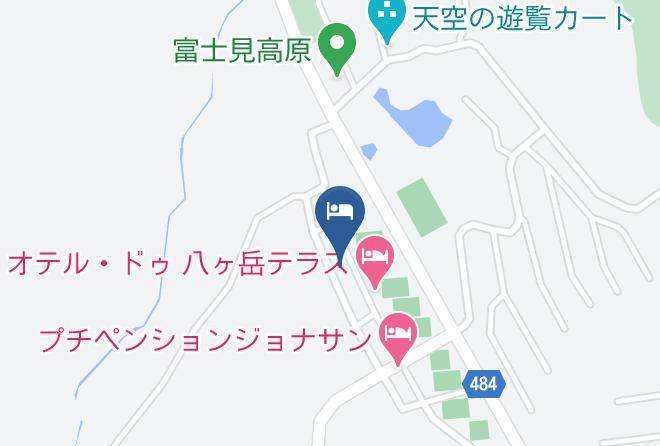
Task: Open the 天空の遊覧カート map marker
Action: (387, 18)
